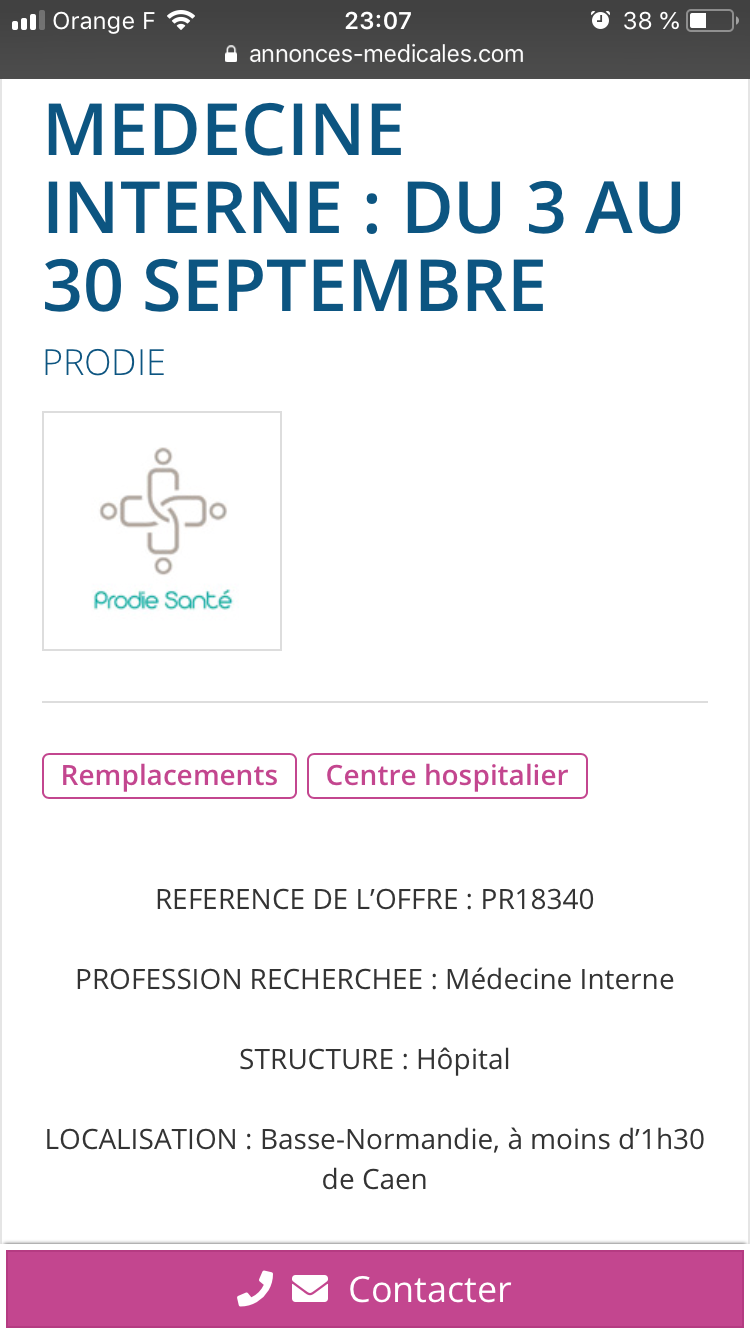Select the Remplacements tag
The image size is (750, 1334).
169,776
